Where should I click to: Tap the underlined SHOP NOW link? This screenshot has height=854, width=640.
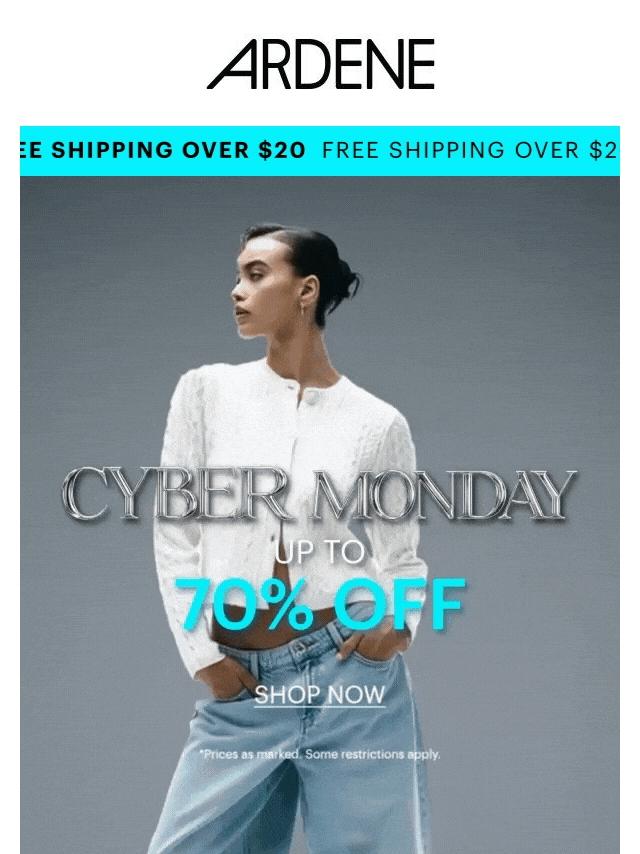(319, 694)
